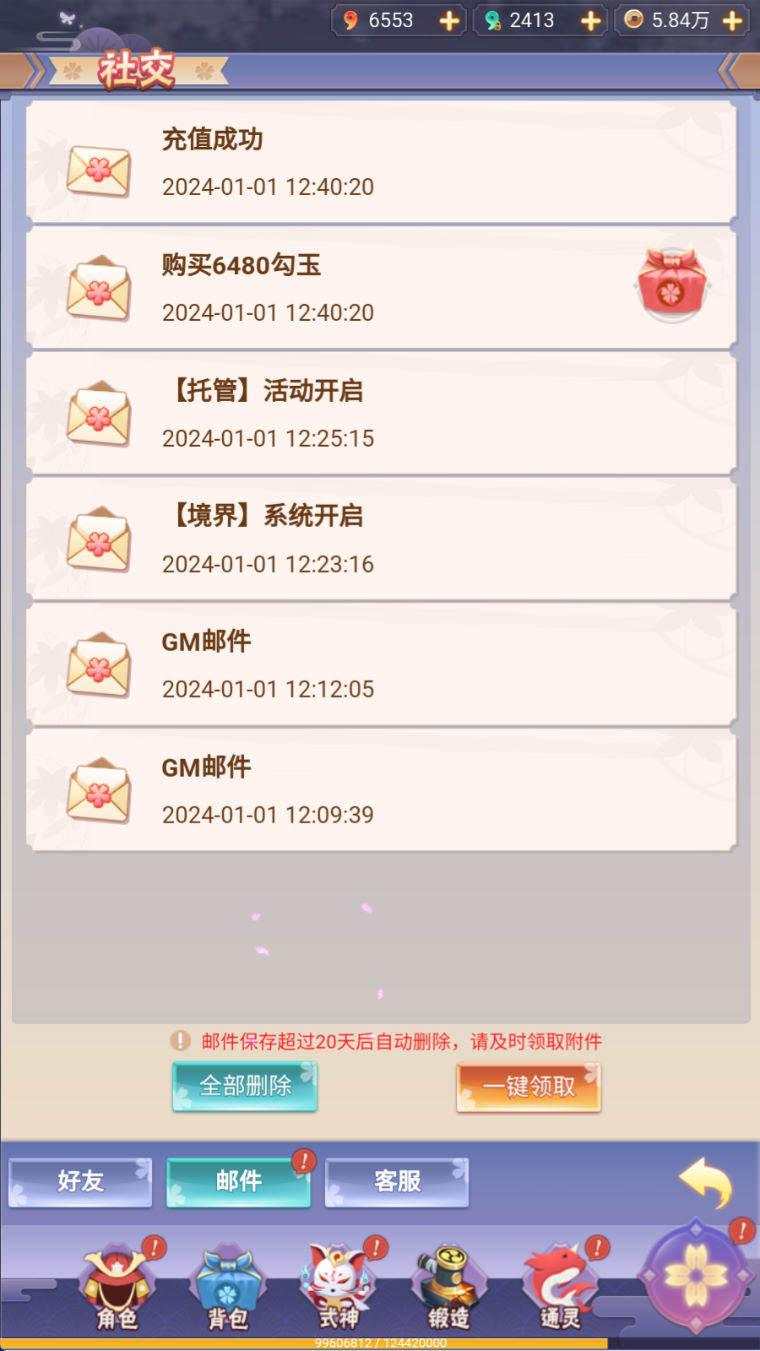This screenshot has width=760, height=1351.
Task: Open the 【境界】系统开启 mail
Action: [381, 540]
